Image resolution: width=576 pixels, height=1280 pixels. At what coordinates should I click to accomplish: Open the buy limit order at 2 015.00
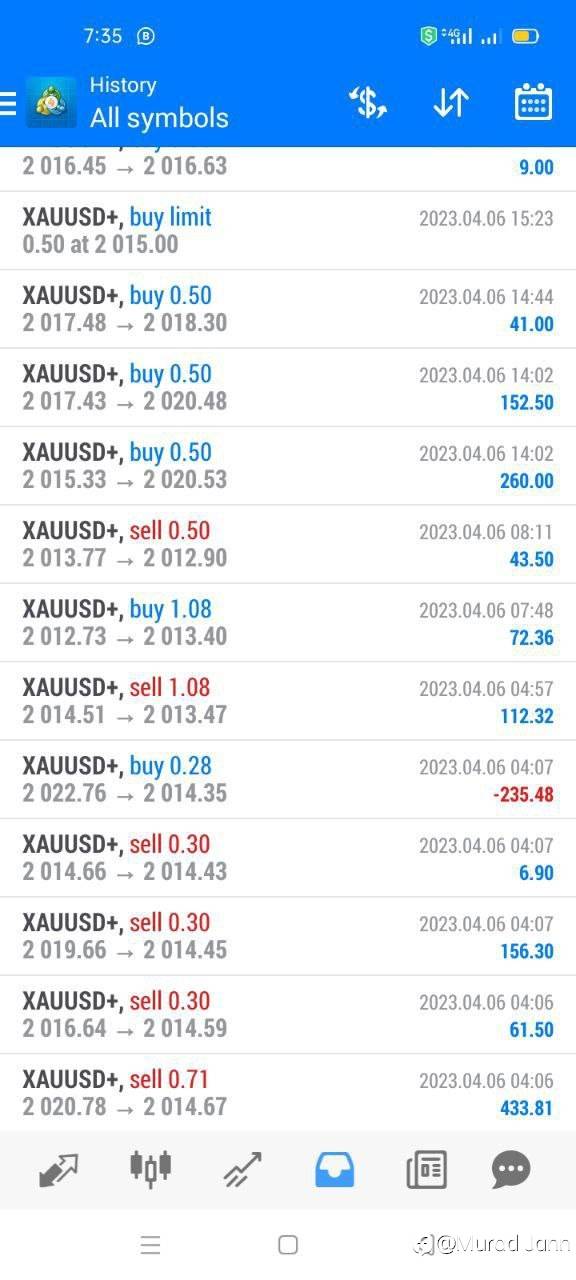point(288,231)
